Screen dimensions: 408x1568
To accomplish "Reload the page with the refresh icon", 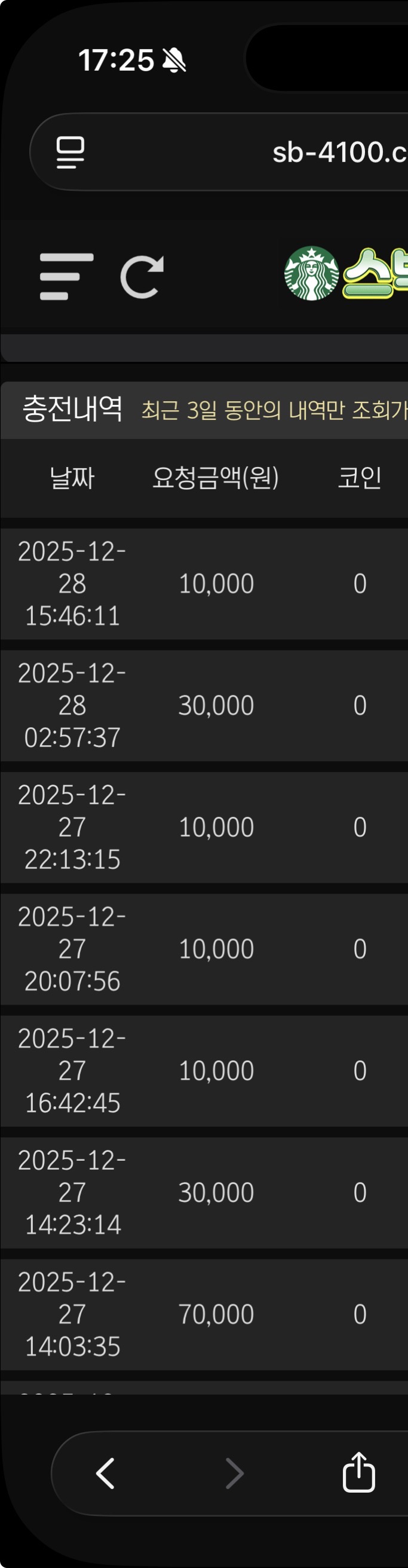I will [142, 277].
